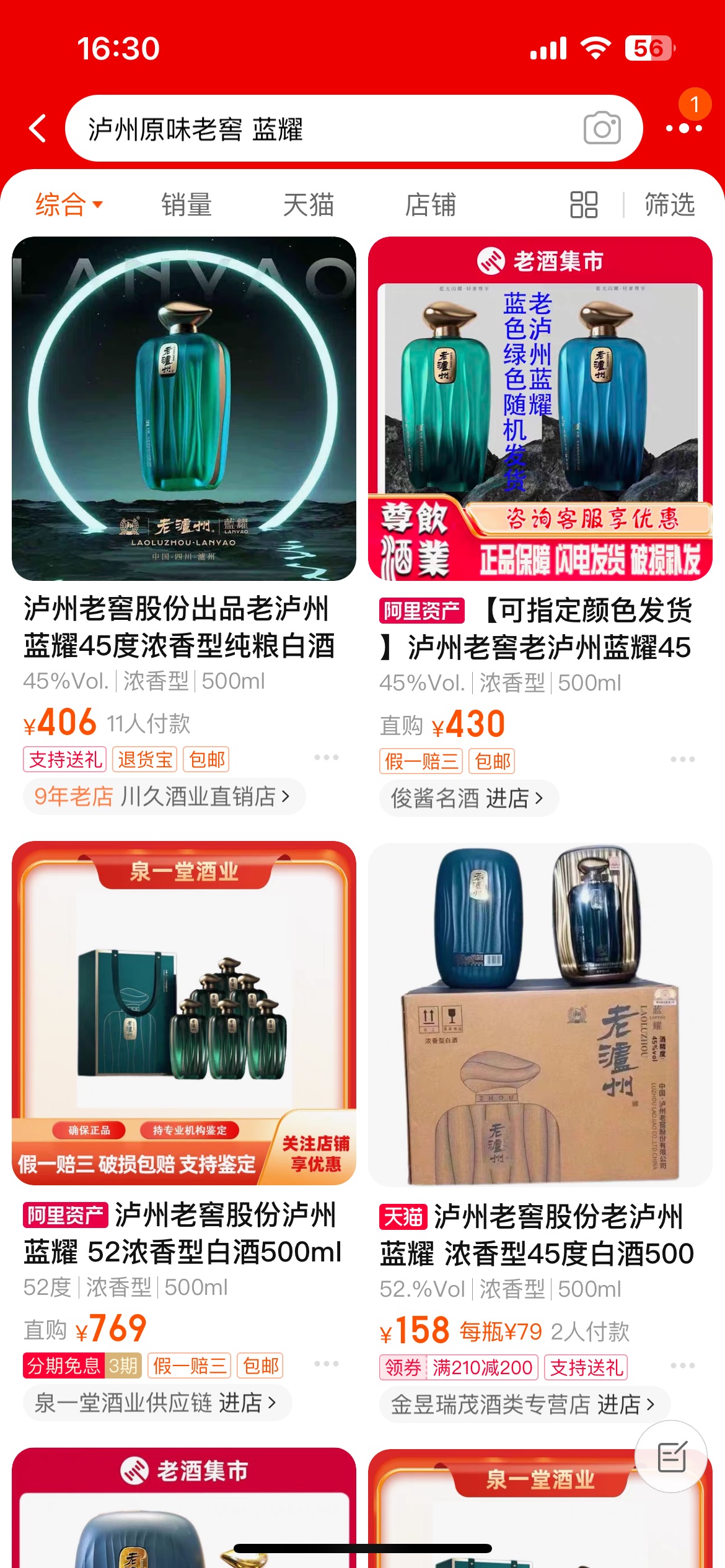725x1568 pixels.
Task: Enter the 俊酱名酒 shop
Action: [468, 798]
